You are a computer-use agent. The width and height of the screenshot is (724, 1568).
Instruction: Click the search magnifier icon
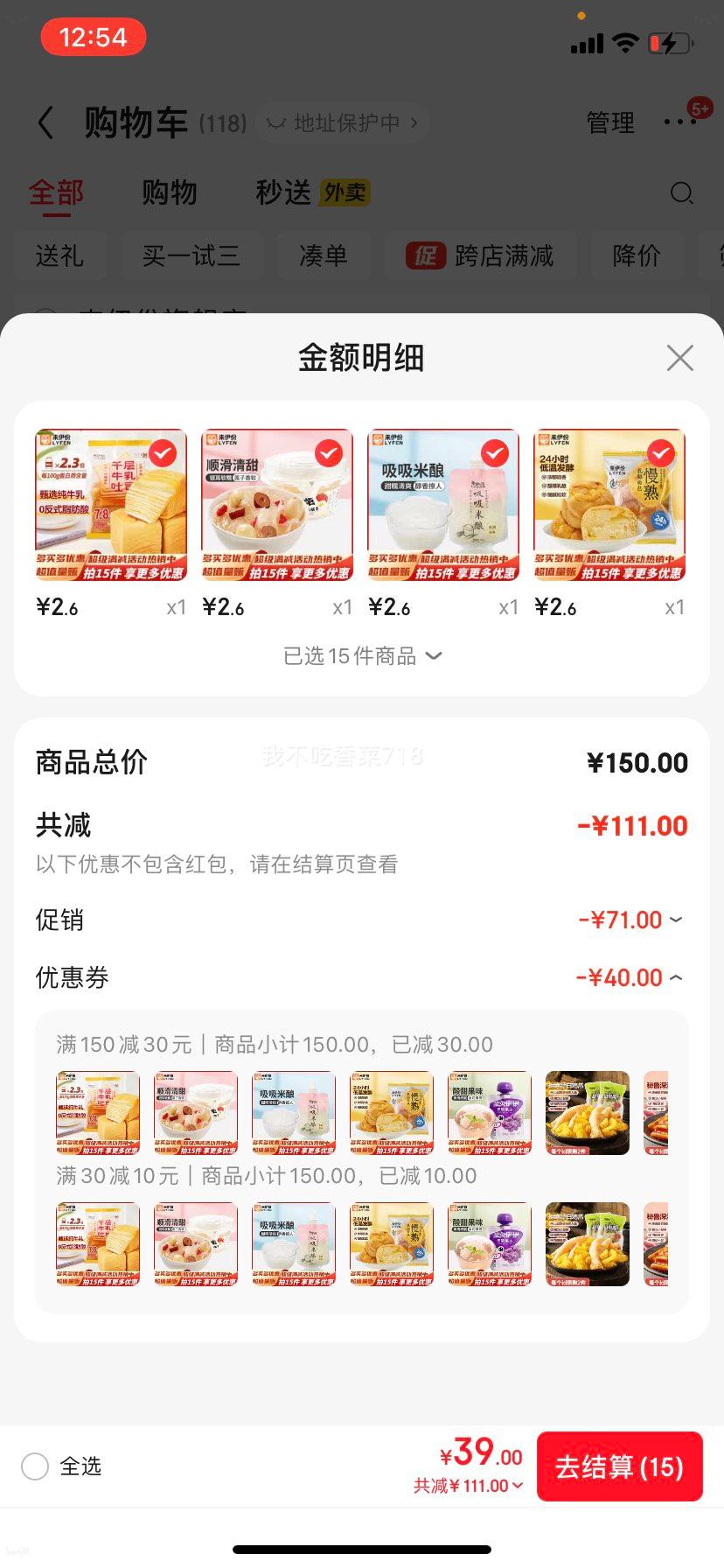coord(681,192)
